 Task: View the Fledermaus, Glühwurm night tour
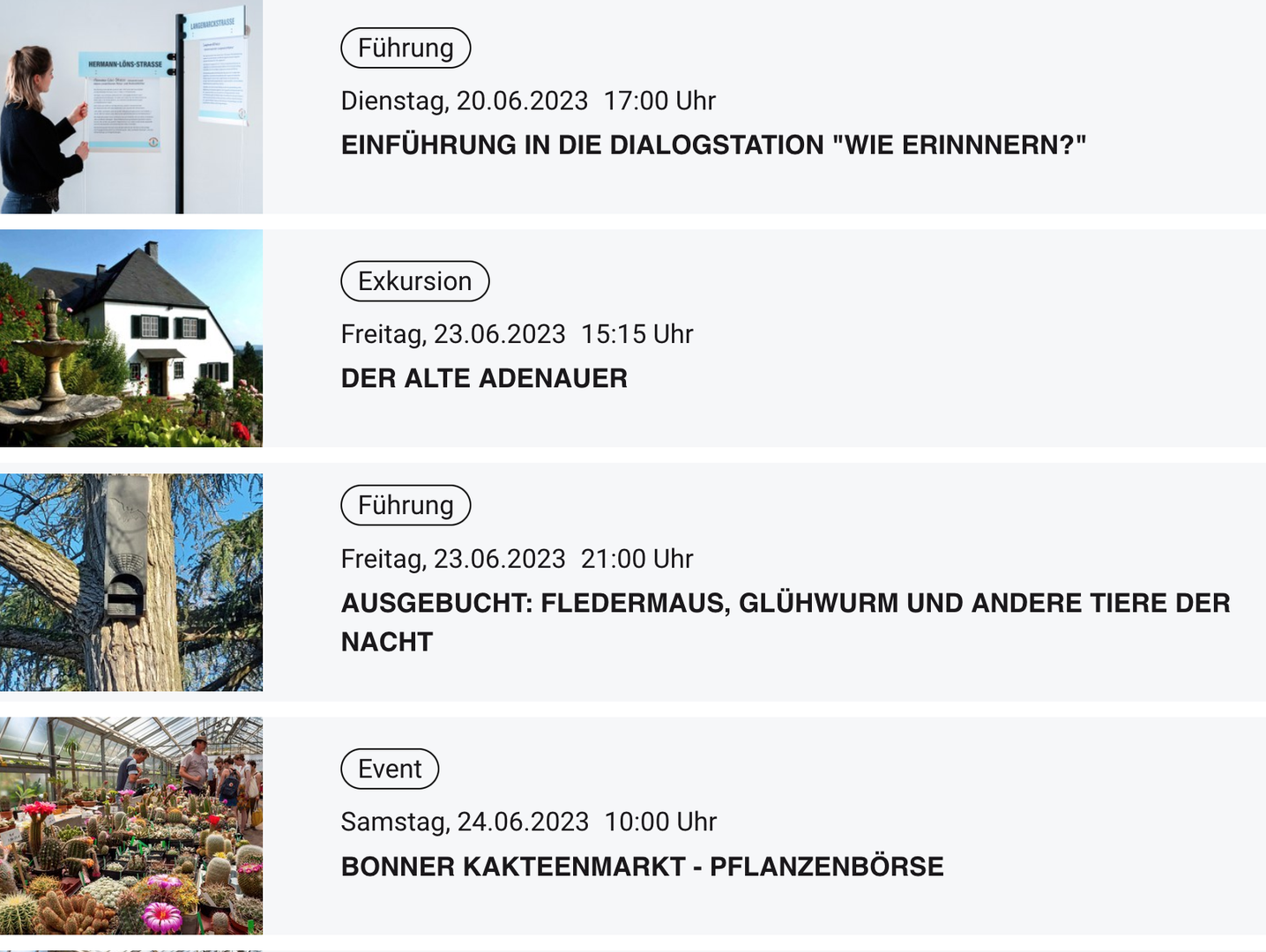pos(785,604)
